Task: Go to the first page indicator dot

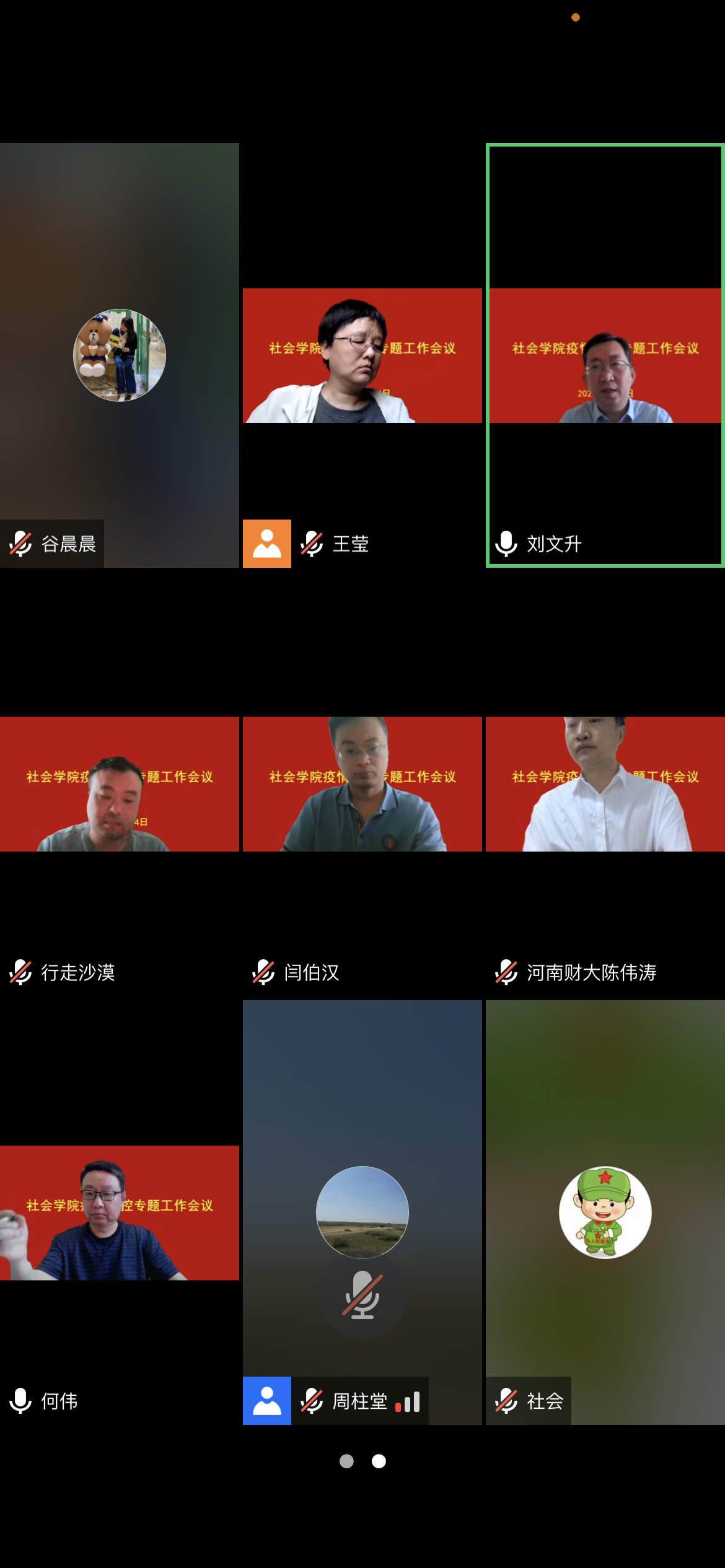Action: (346, 1461)
